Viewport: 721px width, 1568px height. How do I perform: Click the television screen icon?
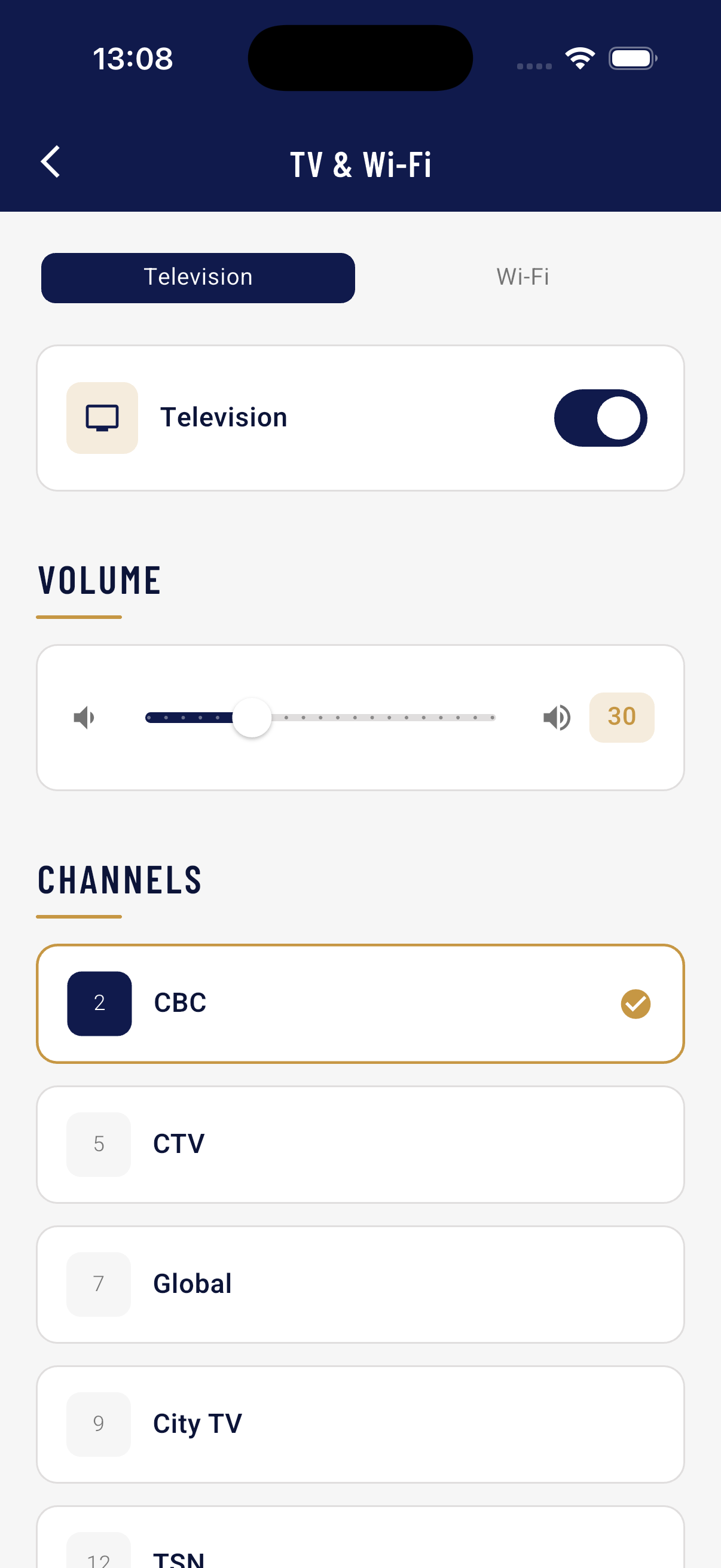point(102,417)
